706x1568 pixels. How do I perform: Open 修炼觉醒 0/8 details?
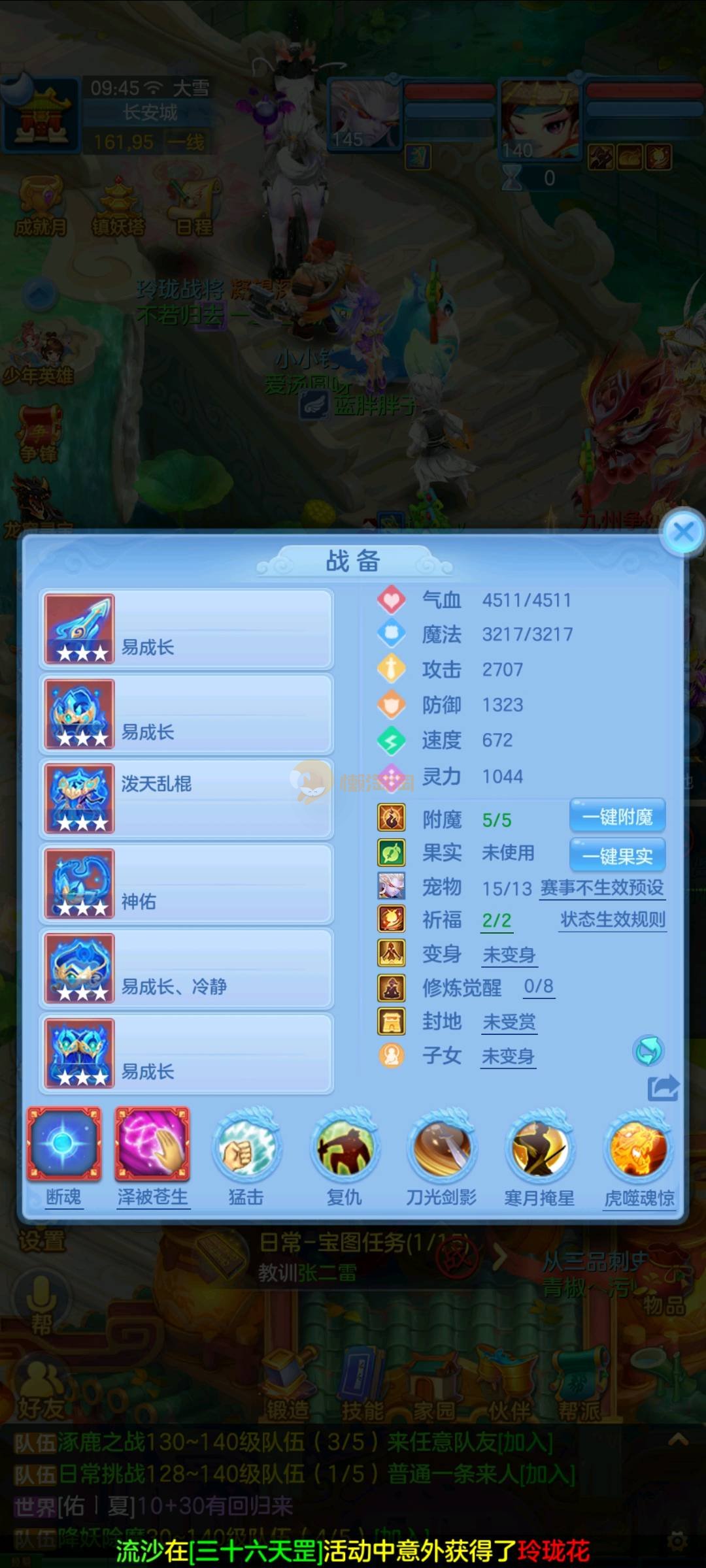pos(539,987)
